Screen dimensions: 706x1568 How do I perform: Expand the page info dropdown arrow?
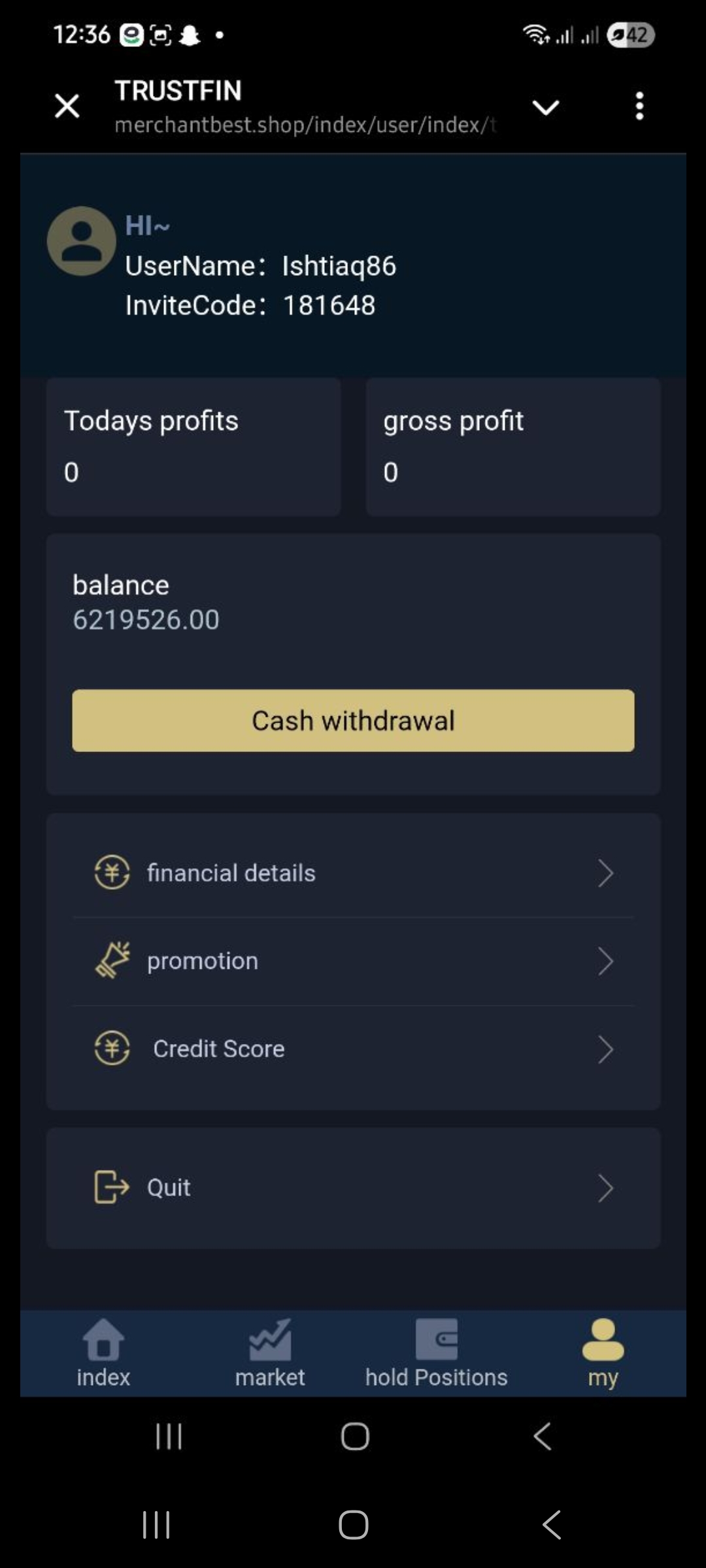[545, 107]
